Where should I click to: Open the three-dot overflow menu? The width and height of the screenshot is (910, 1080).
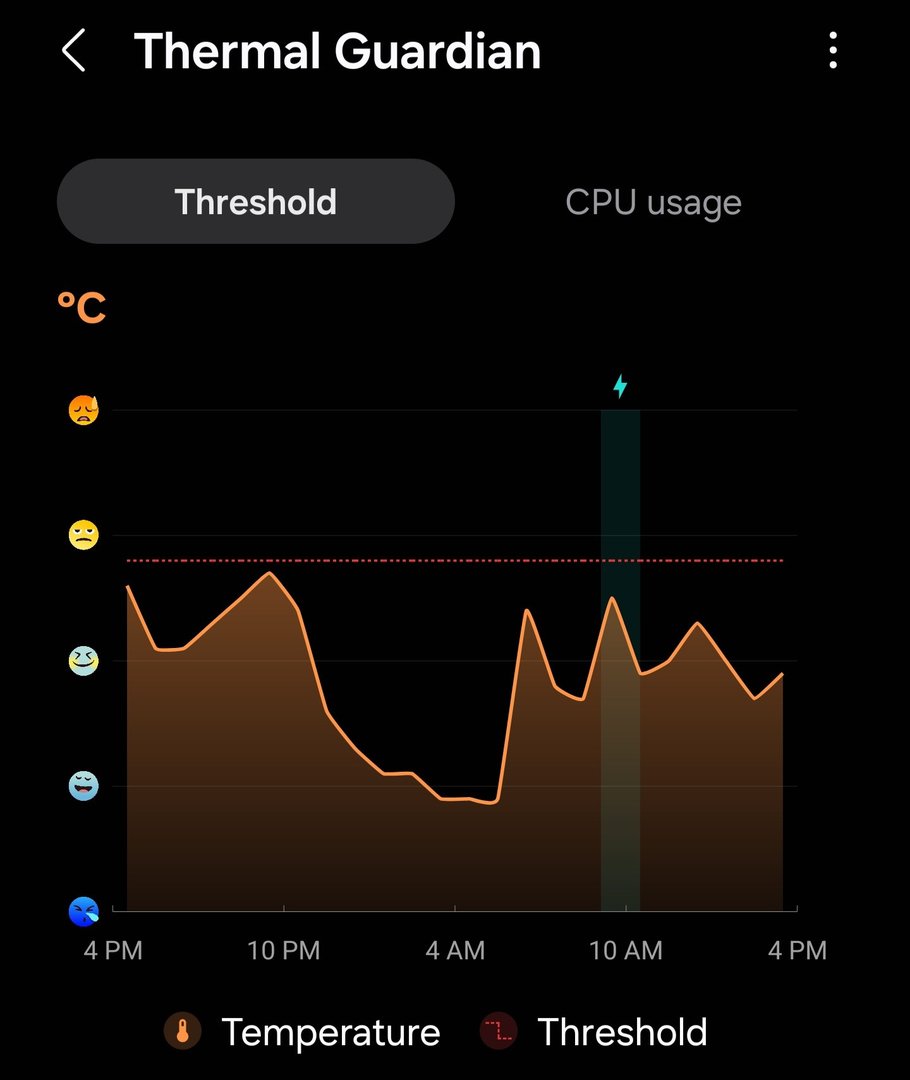[x=832, y=51]
